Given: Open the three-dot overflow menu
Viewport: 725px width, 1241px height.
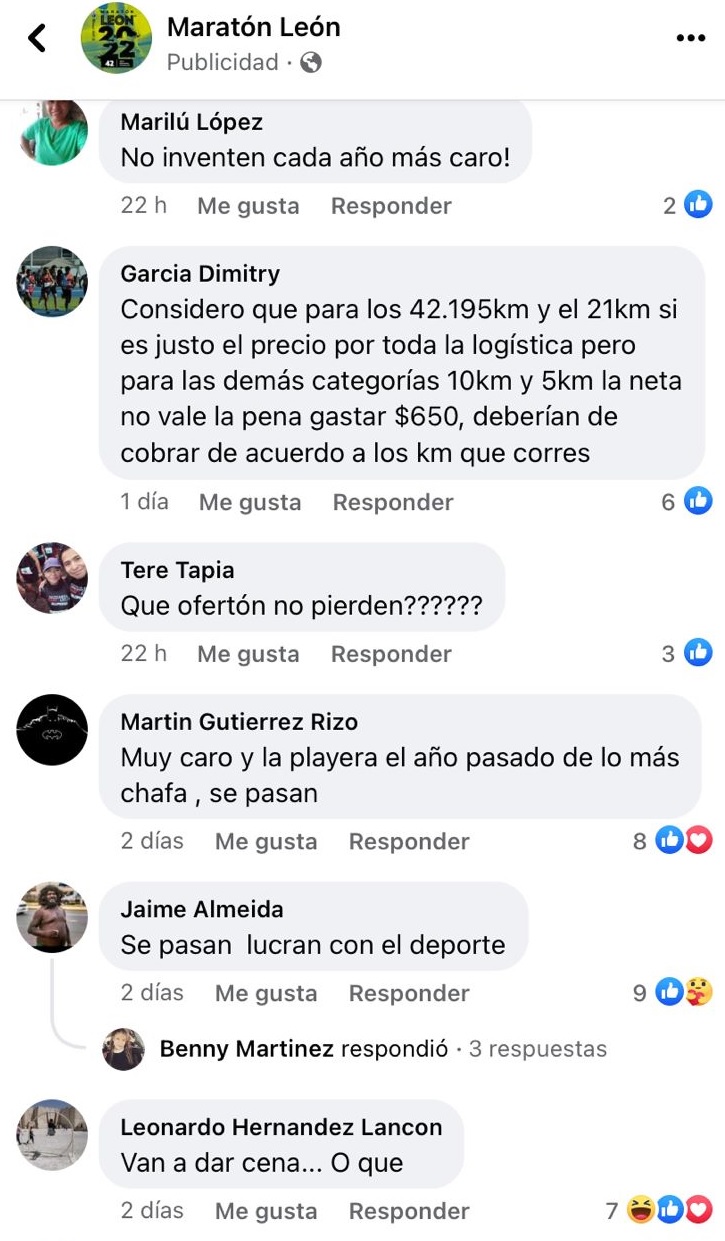Looking at the screenshot, I should [690, 39].
